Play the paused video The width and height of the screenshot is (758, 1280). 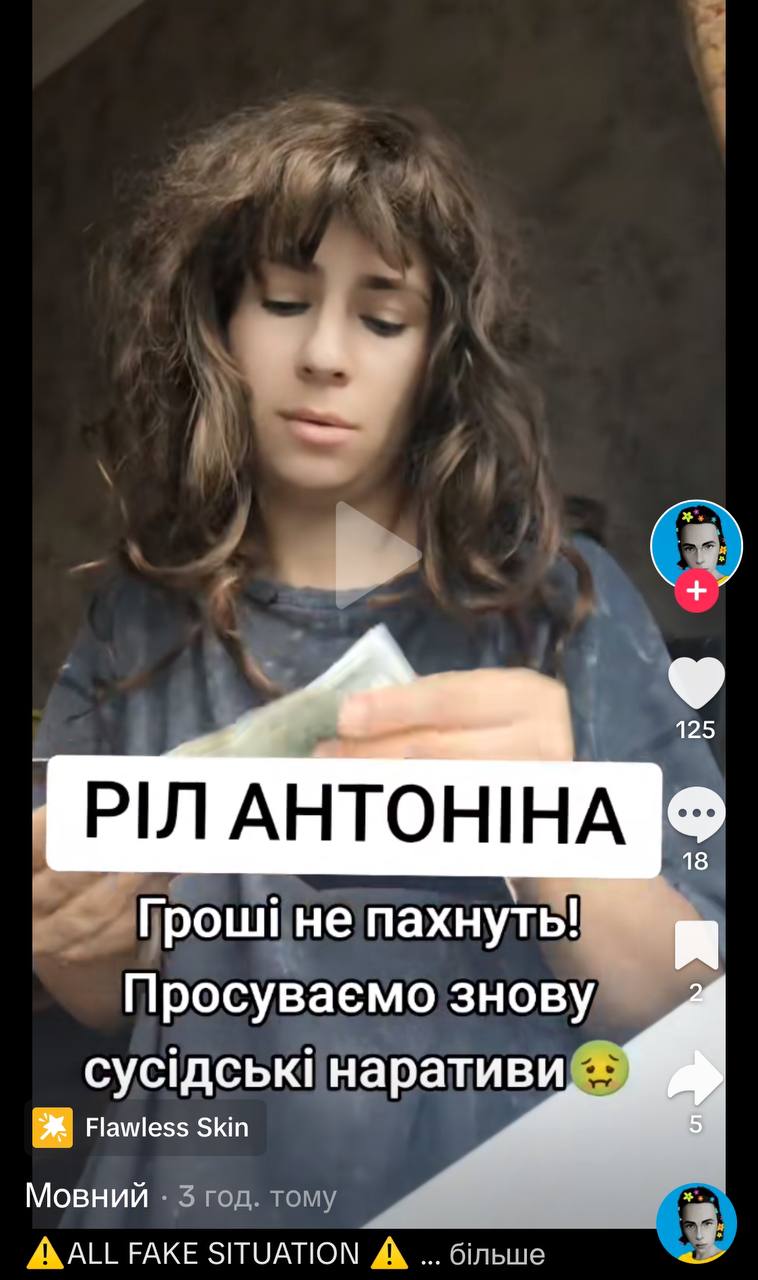[377, 555]
